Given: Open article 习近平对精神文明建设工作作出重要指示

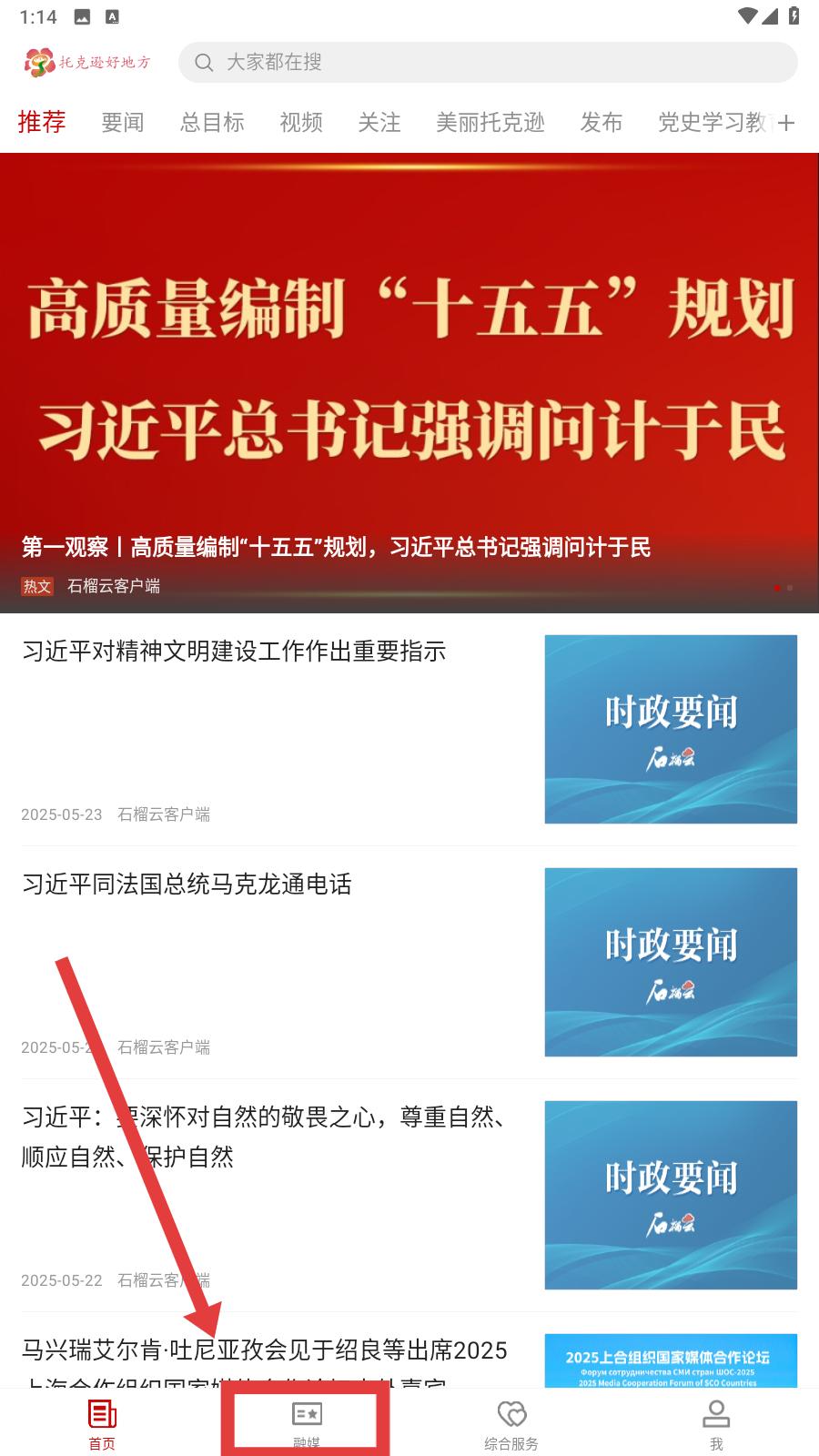Looking at the screenshot, I should (409, 730).
